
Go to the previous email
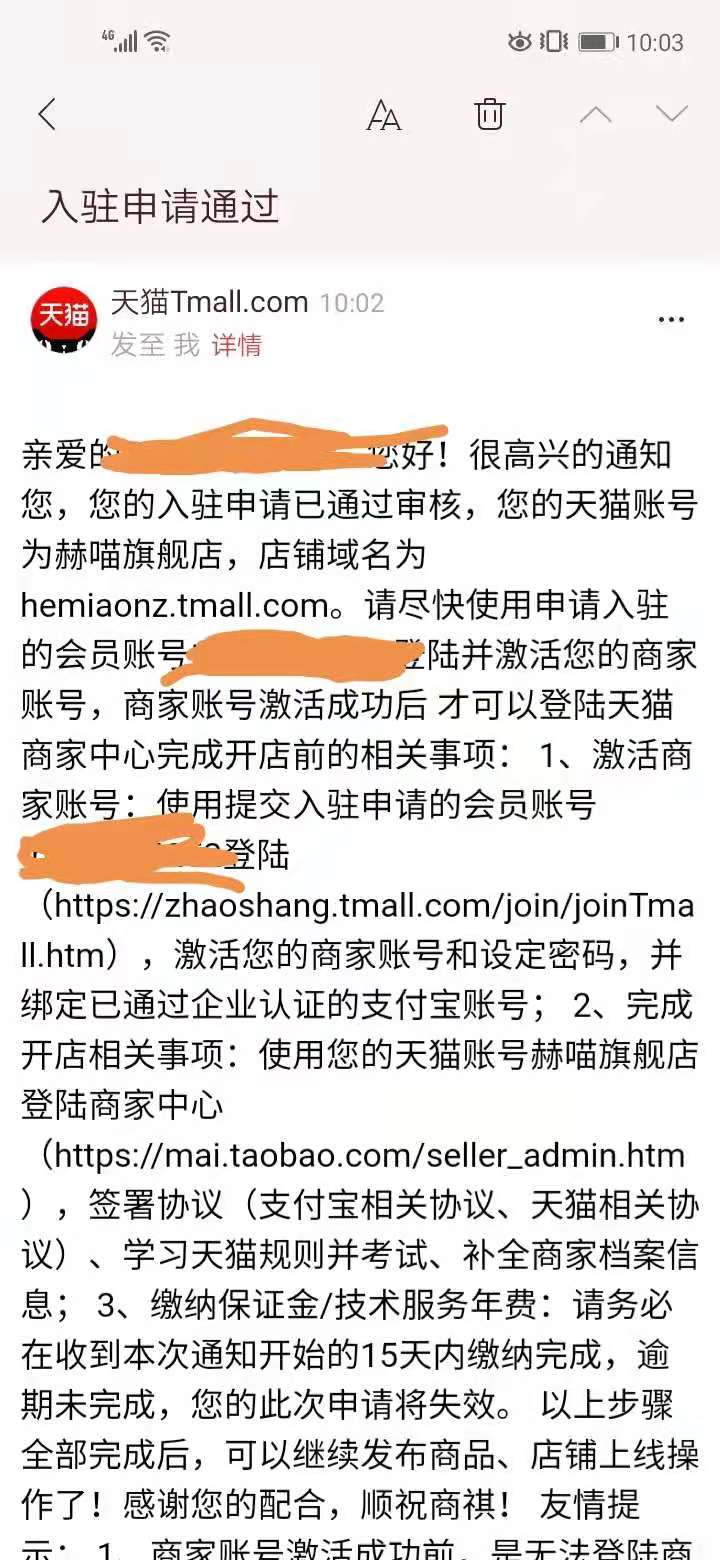[x=596, y=114]
